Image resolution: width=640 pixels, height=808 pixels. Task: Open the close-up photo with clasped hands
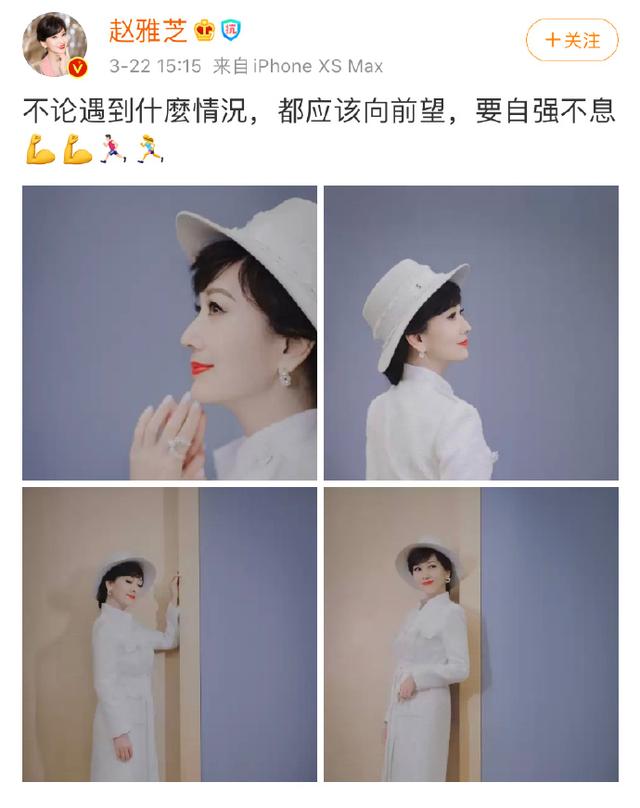pos(169,333)
